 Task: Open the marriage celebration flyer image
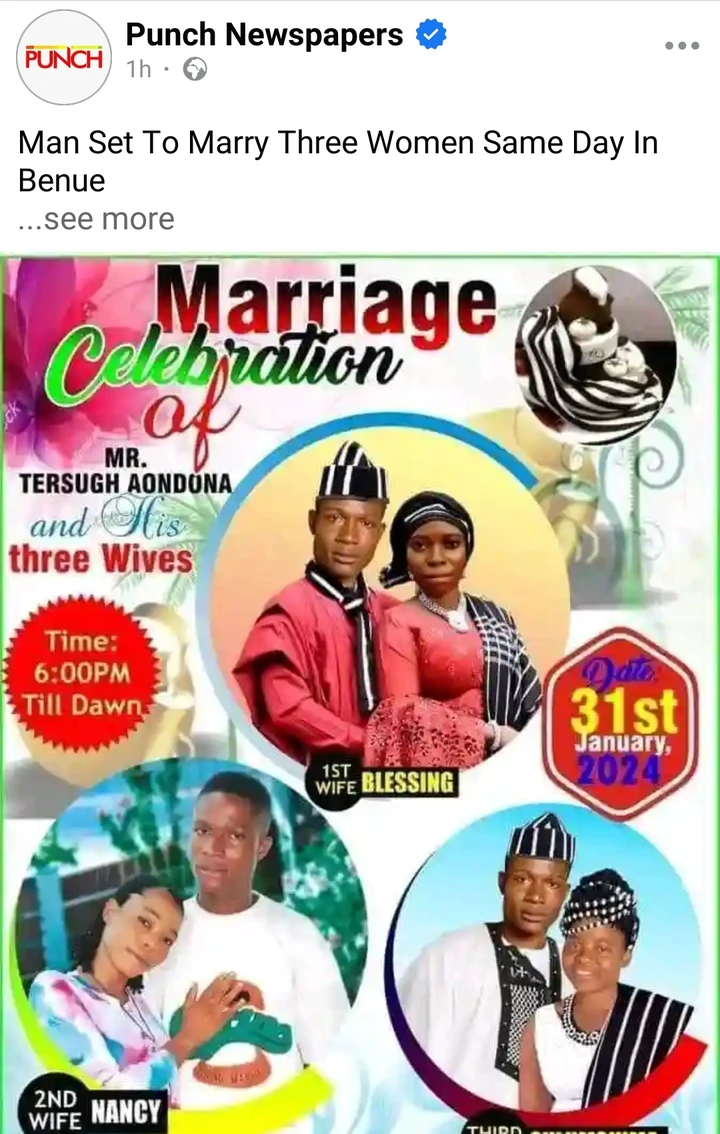pyautogui.click(x=360, y=694)
